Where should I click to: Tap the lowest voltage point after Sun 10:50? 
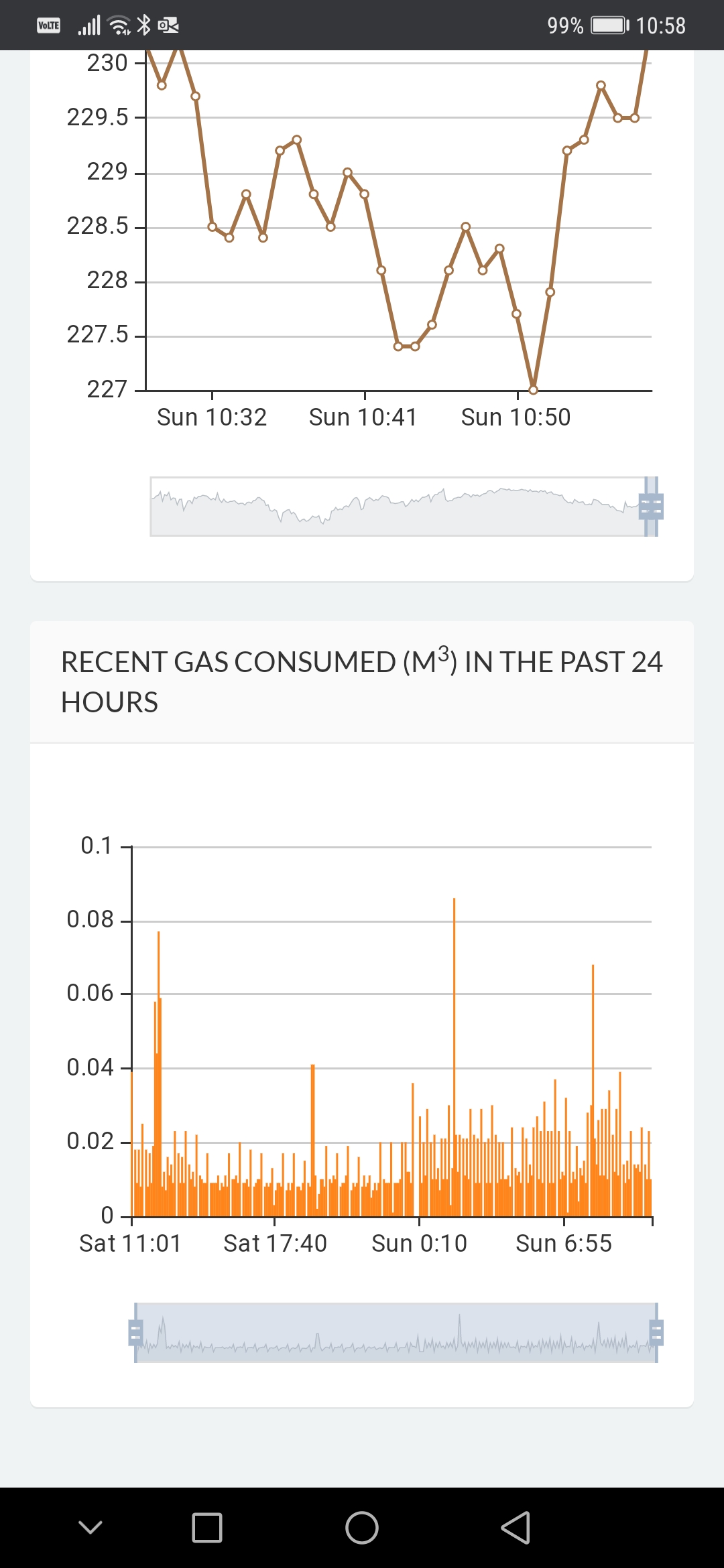tap(534, 390)
